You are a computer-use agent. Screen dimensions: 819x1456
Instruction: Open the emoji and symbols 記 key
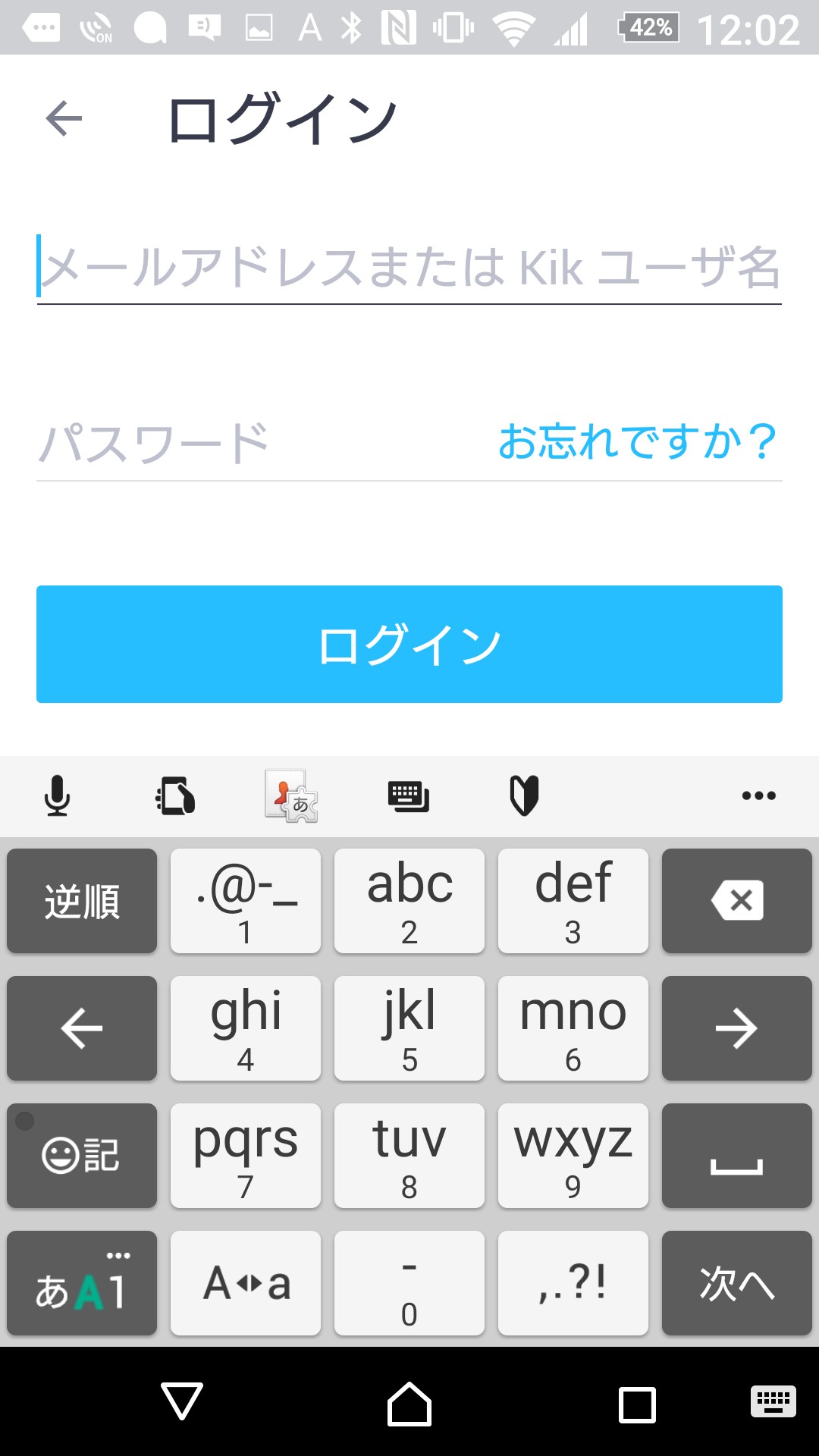point(82,1156)
